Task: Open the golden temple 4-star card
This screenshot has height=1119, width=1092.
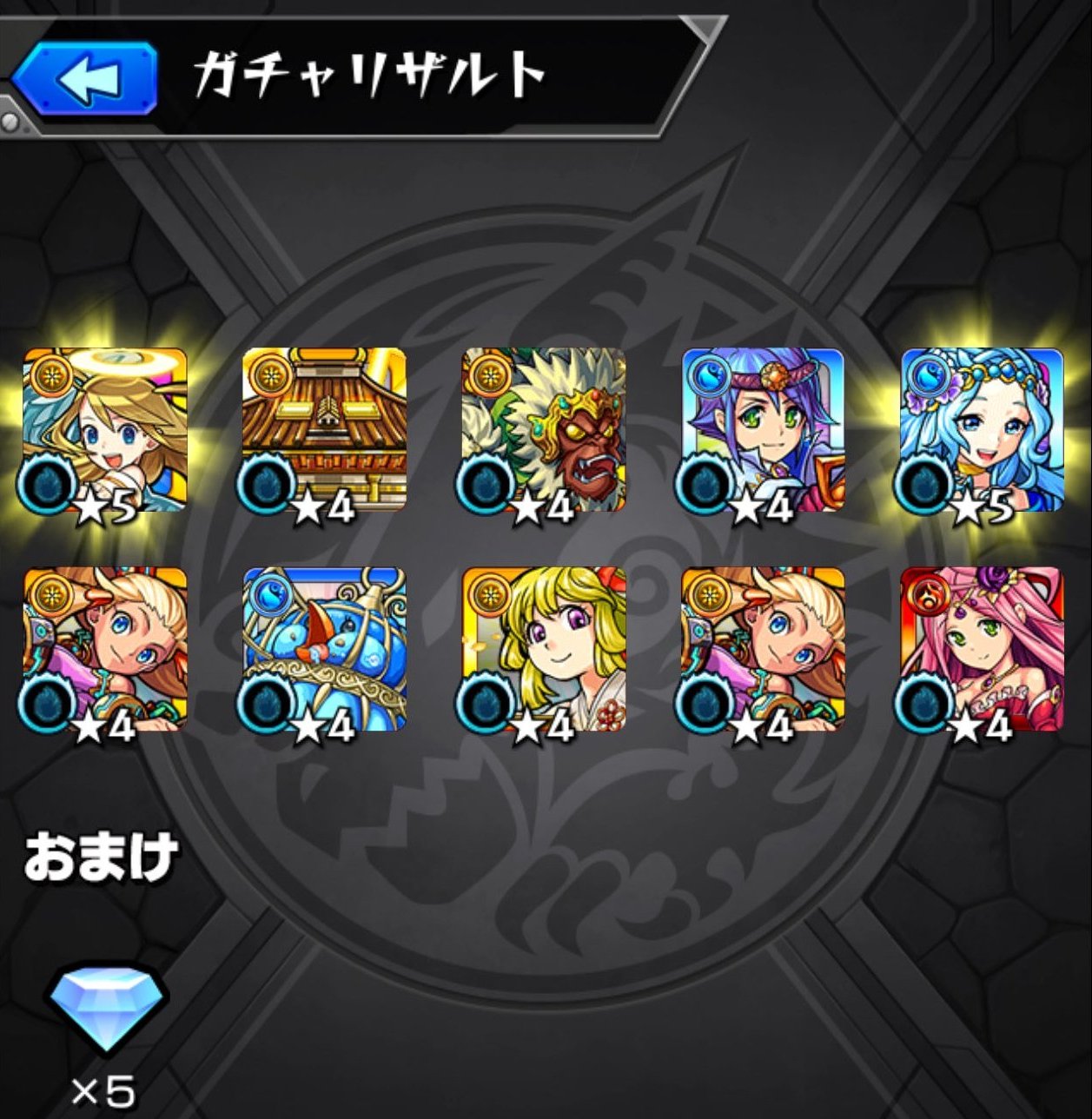Action: [x=324, y=431]
